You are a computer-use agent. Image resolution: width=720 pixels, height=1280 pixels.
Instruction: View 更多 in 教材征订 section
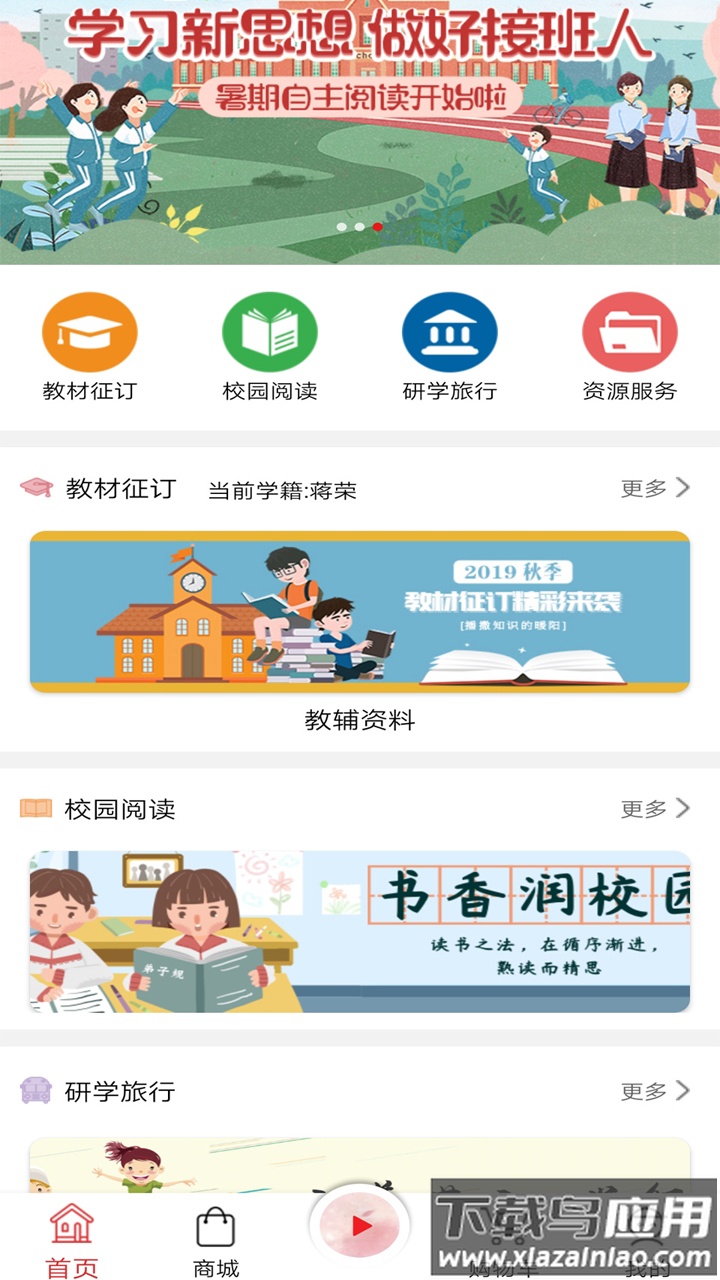point(655,488)
